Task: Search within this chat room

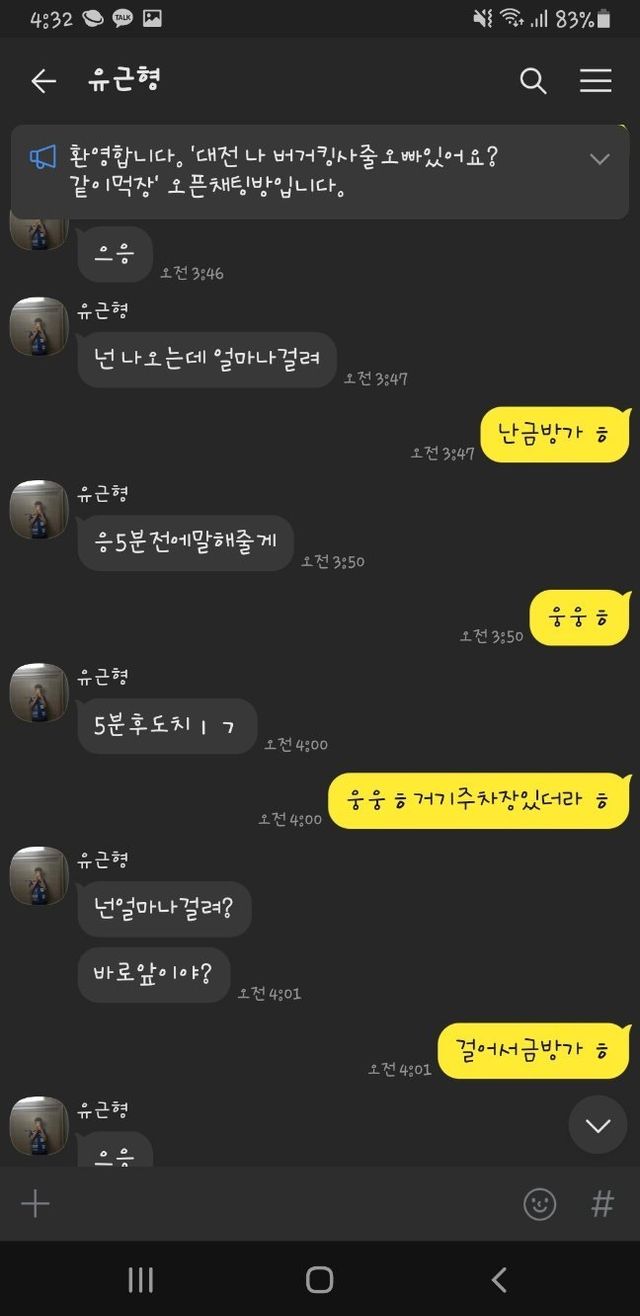Action: 533,81
